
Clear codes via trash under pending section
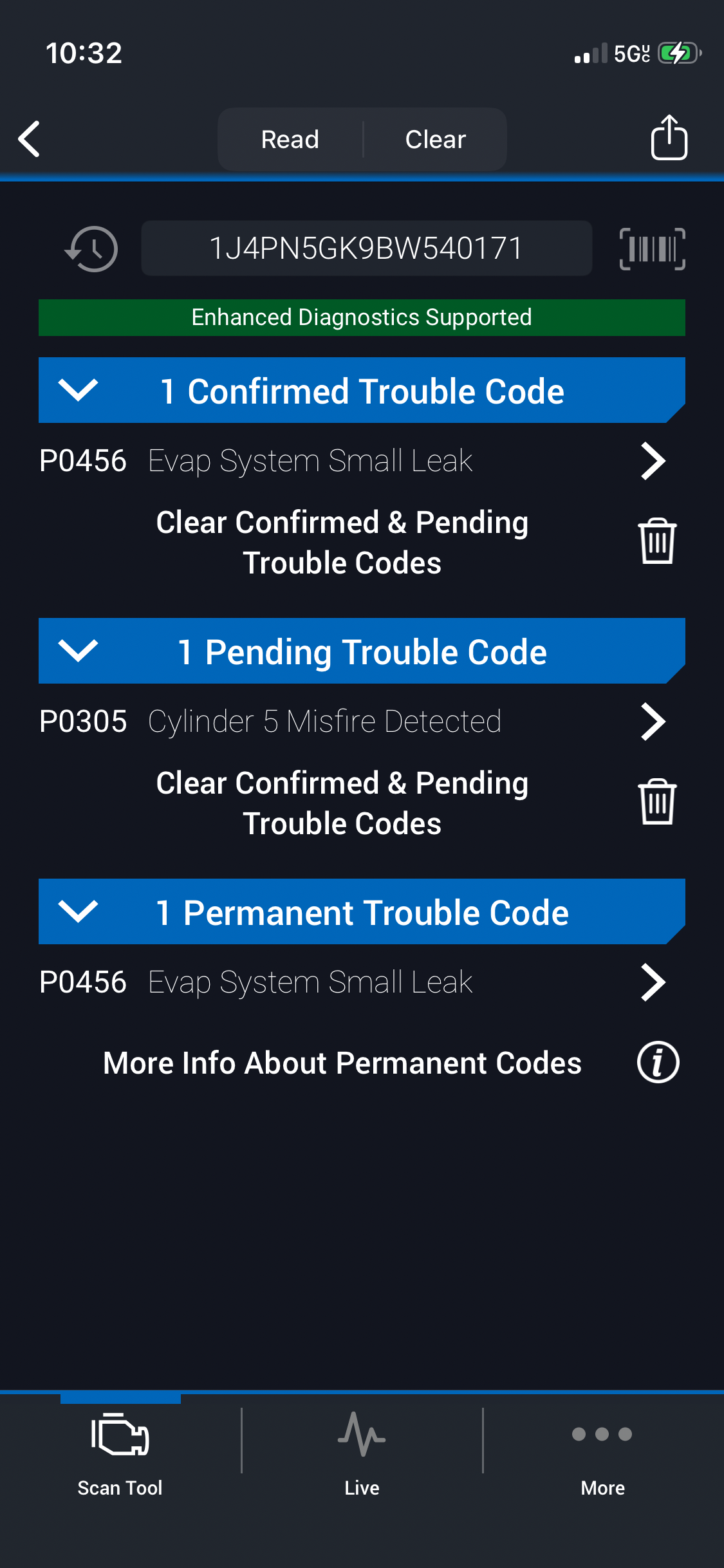coord(657,802)
